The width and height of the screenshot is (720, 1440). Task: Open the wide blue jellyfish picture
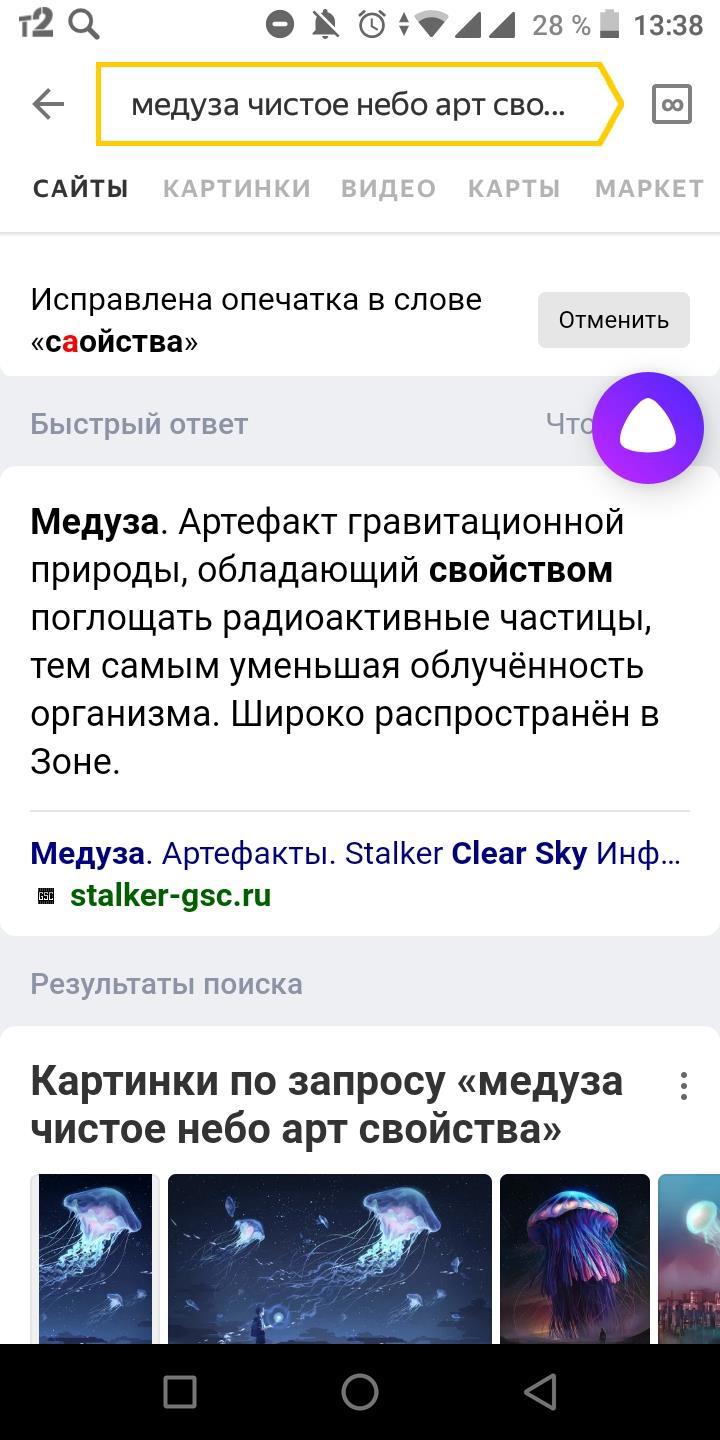329,1258
